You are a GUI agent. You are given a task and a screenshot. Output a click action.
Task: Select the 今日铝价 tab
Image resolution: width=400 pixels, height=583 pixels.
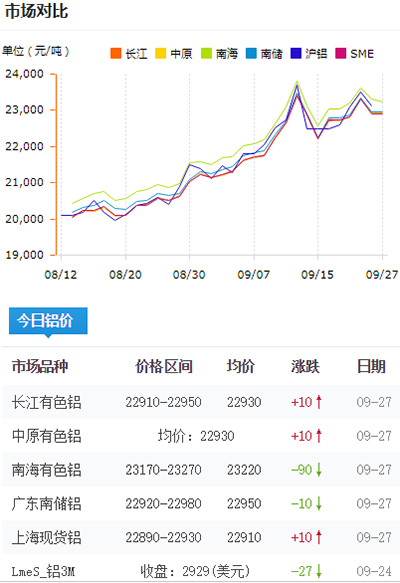point(48,321)
